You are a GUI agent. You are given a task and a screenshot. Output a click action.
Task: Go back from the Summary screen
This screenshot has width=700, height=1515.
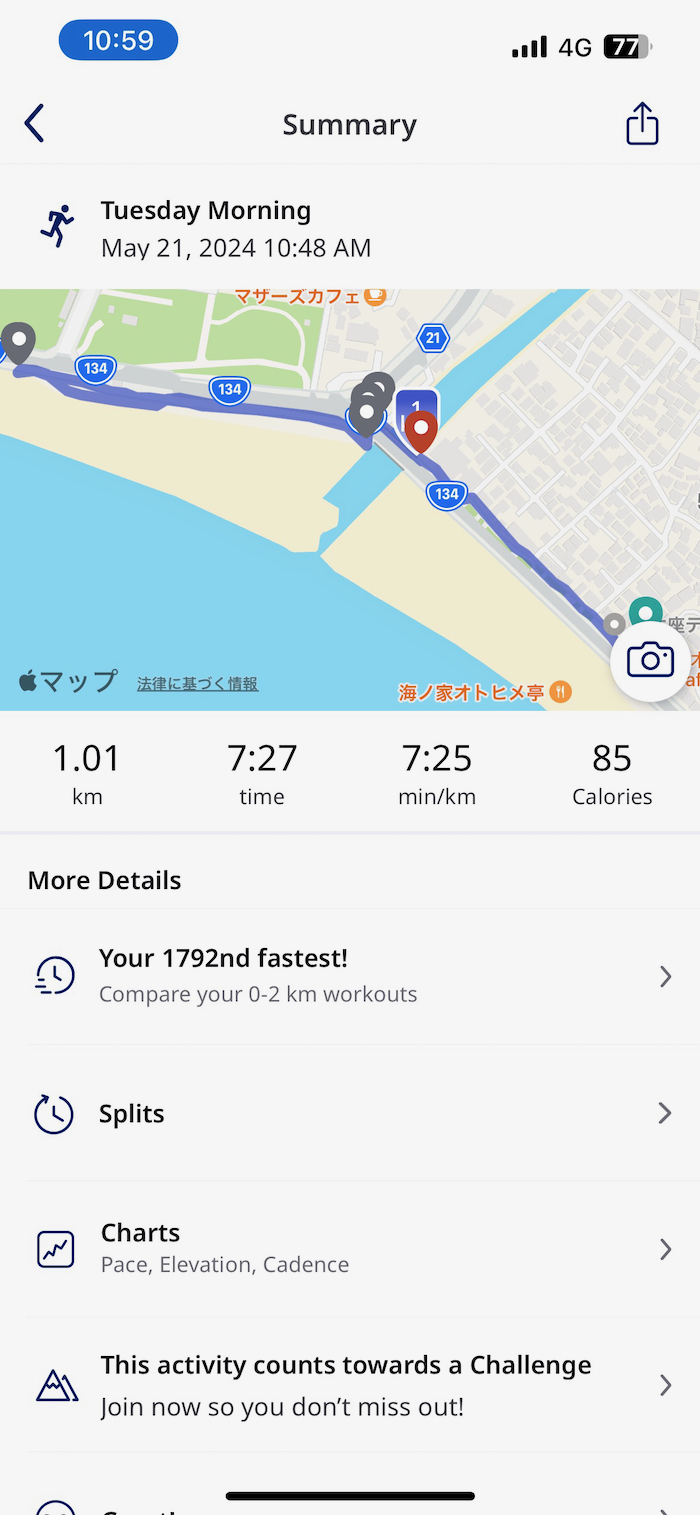click(35, 124)
